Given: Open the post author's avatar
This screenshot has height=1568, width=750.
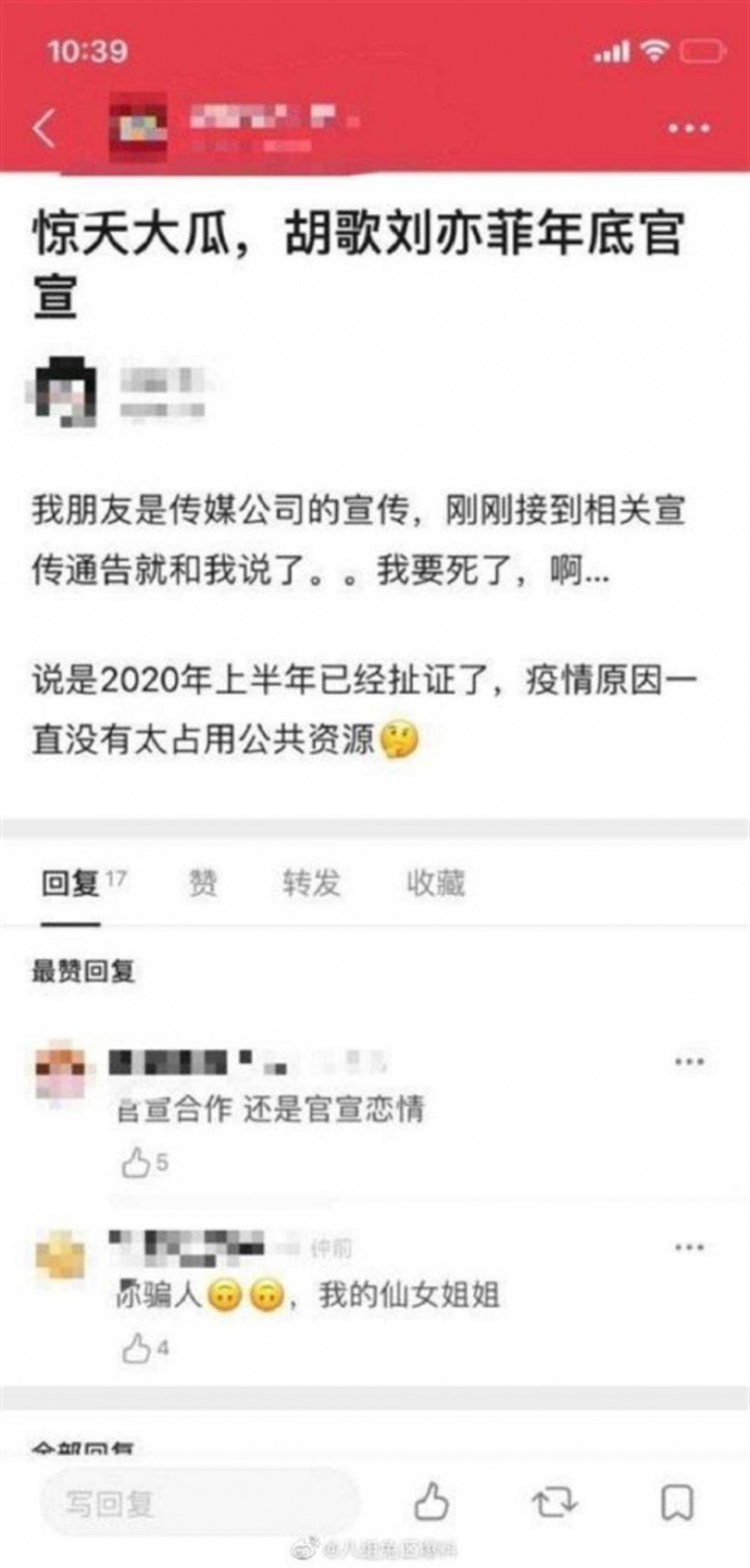Looking at the screenshot, I should pyautogui.click(x=62, y=392).
